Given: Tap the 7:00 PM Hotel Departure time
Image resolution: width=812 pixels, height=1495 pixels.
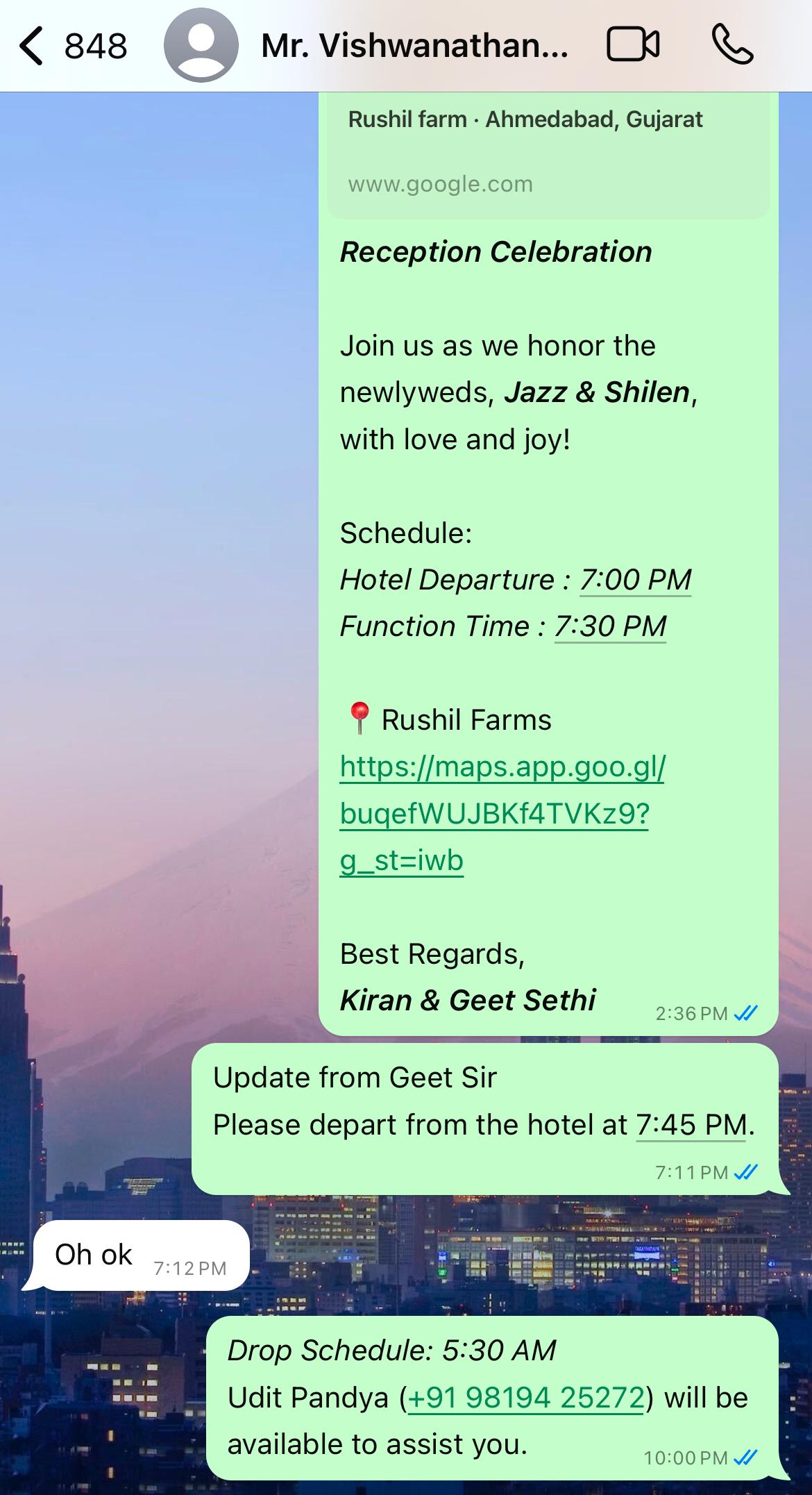Looking at the screenshot, I should (636, 580).
